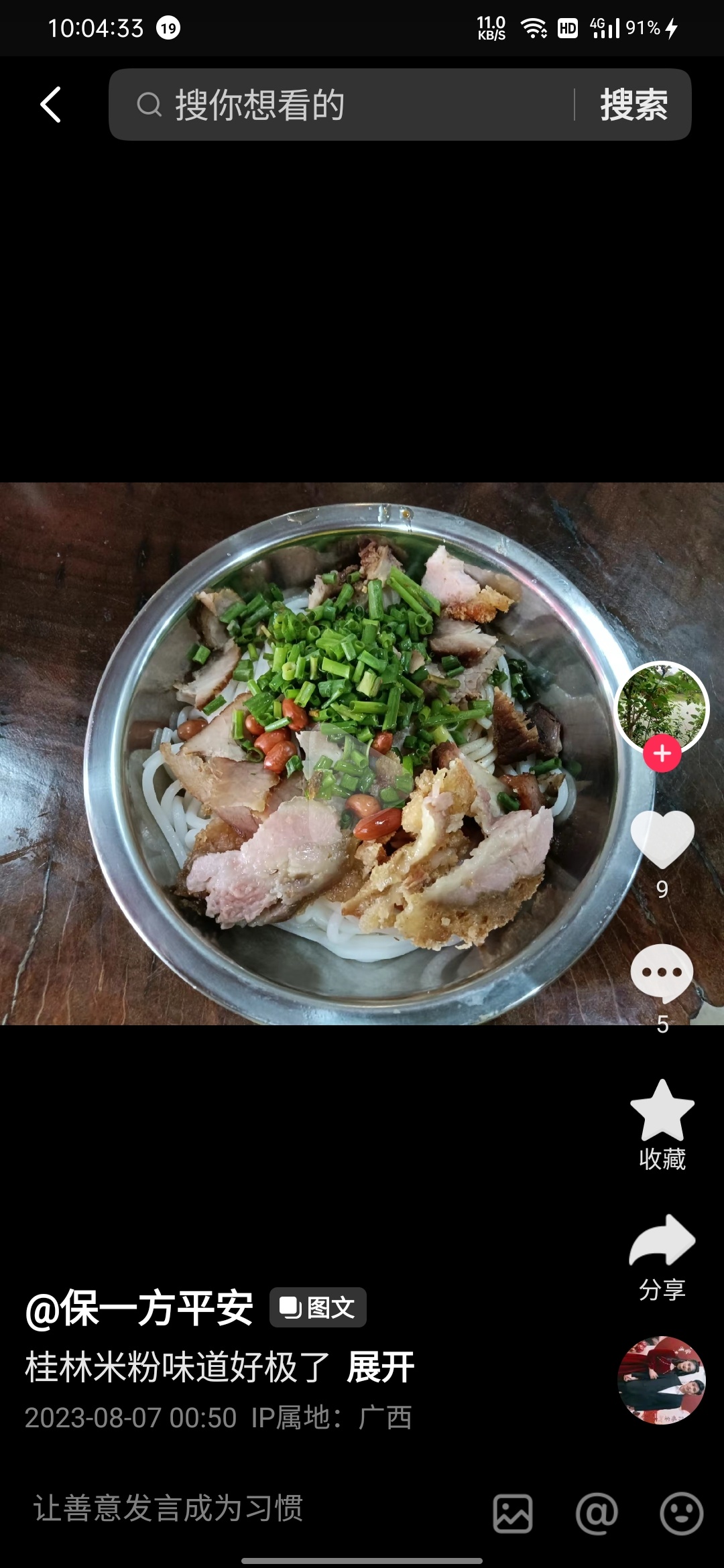Go back using the back arrow
Viewport: 724px width, 1568px height.
click(51, 105)
